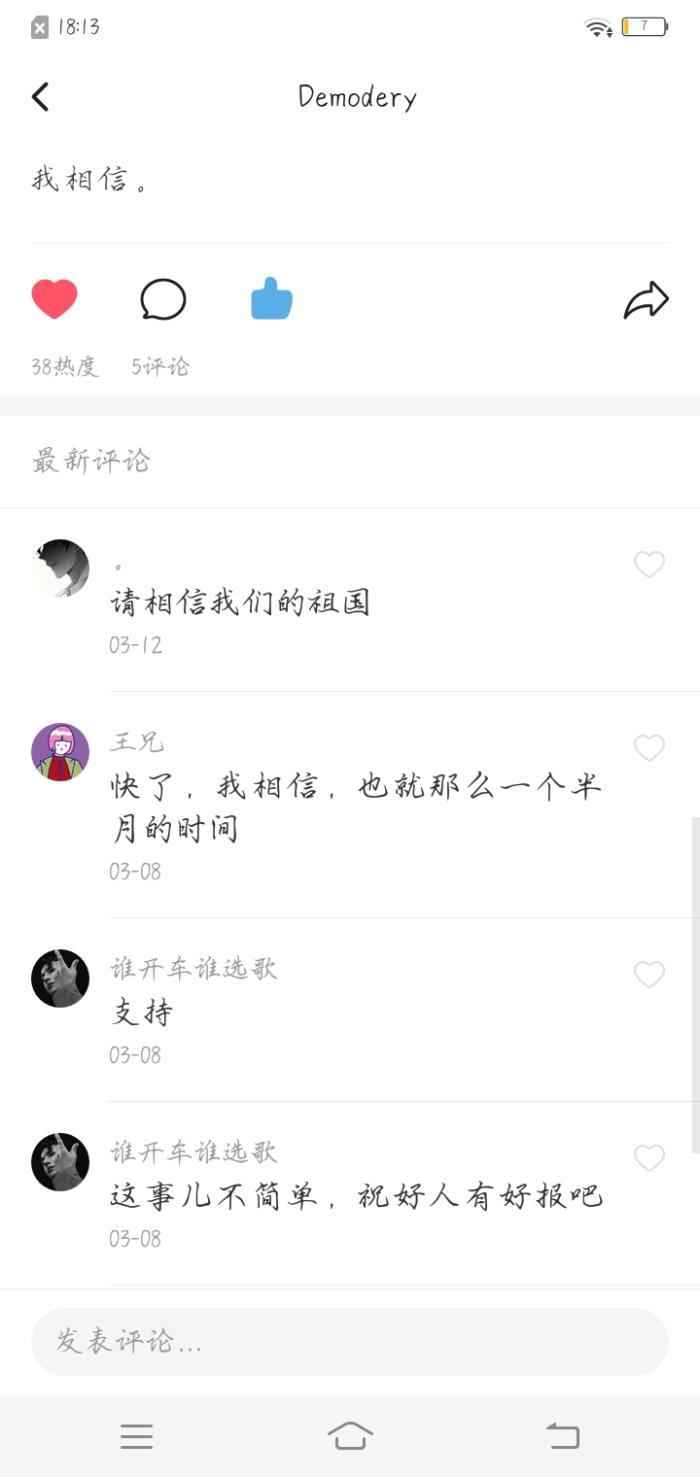Viewport: 700px width, 1477px height.
Task: Like the comment 请相信我们的祖国
Action: click(x=649, y=565)
